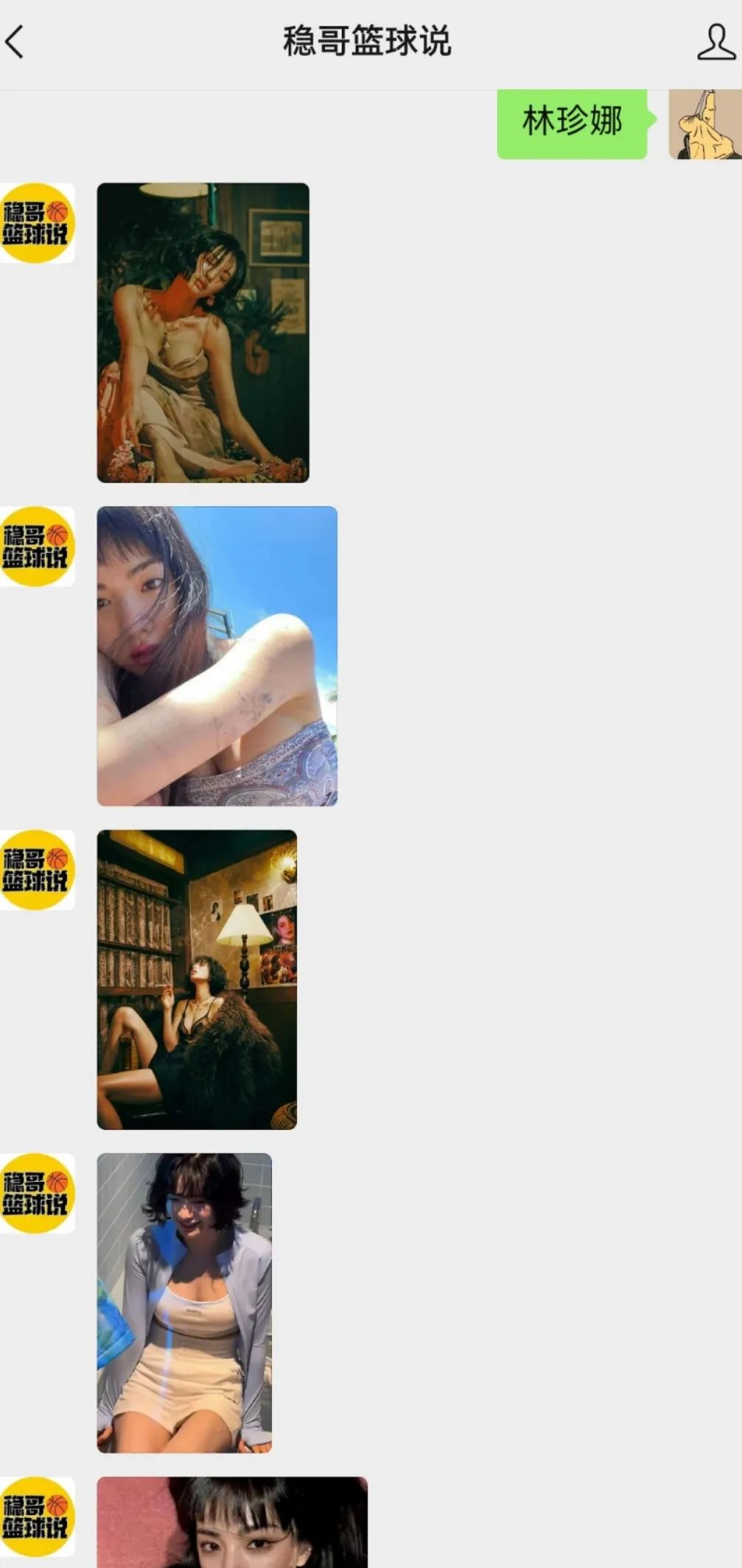The image size is (742, 1568).
Task: View the photo with the blue sky
Action: 217,655
